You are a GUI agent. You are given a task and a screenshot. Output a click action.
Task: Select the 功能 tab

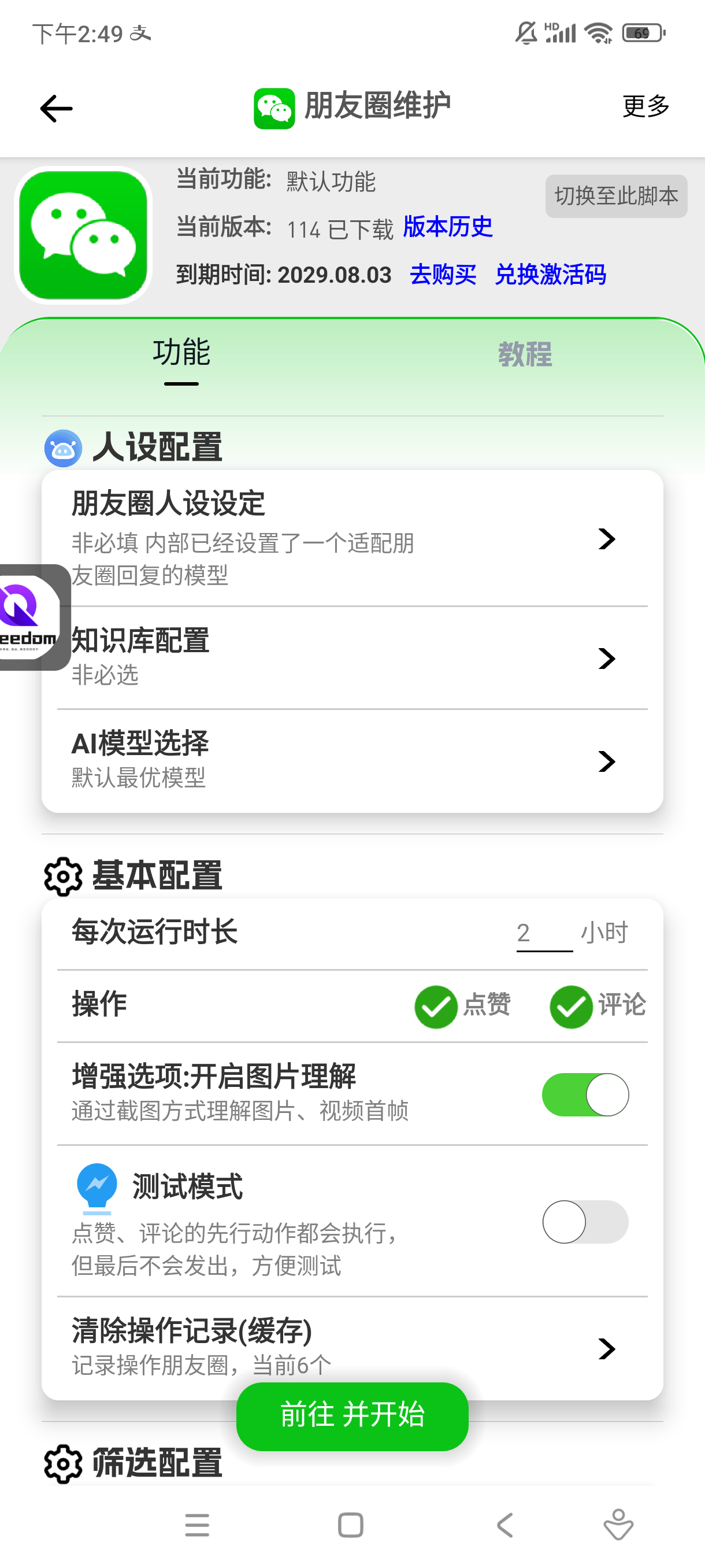click(181, 353)
